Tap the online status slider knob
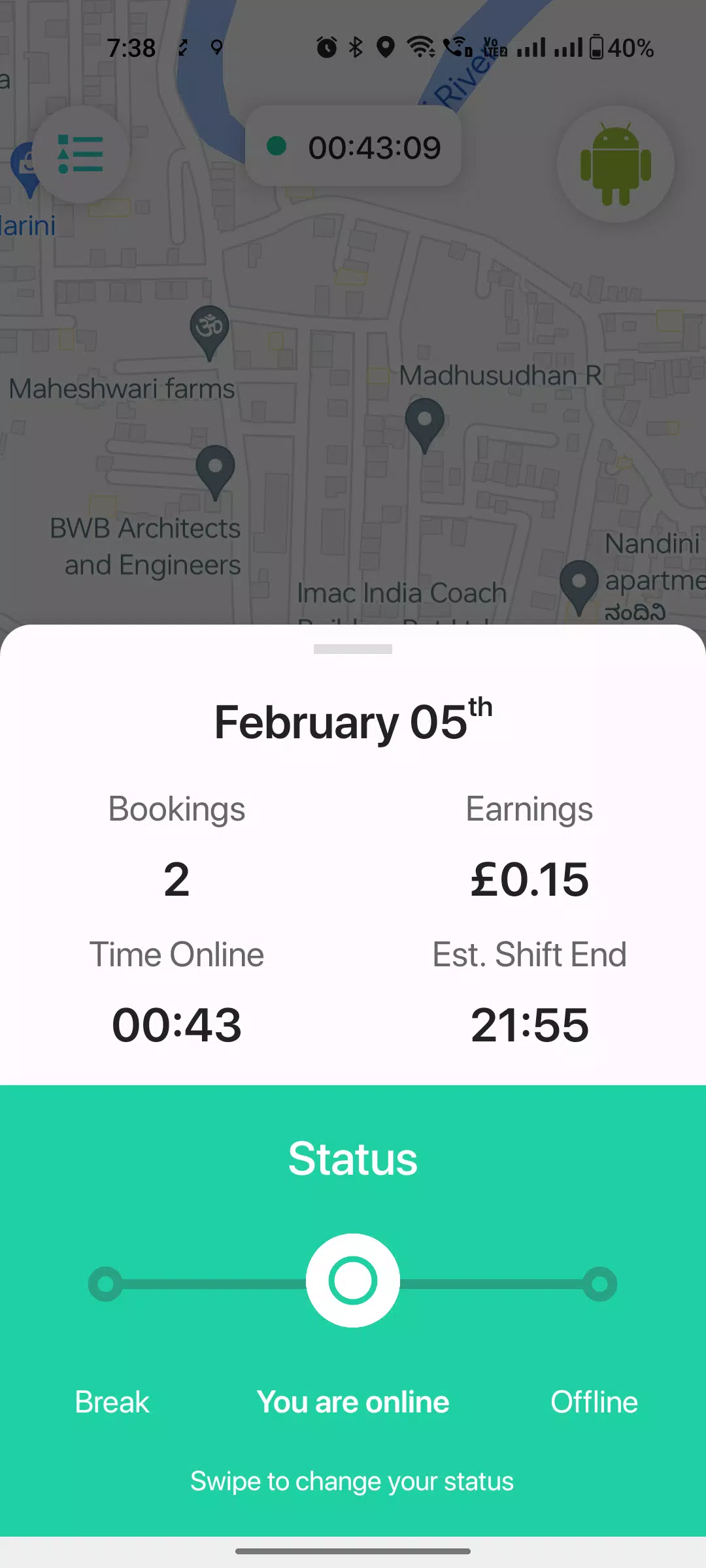 353,1281
